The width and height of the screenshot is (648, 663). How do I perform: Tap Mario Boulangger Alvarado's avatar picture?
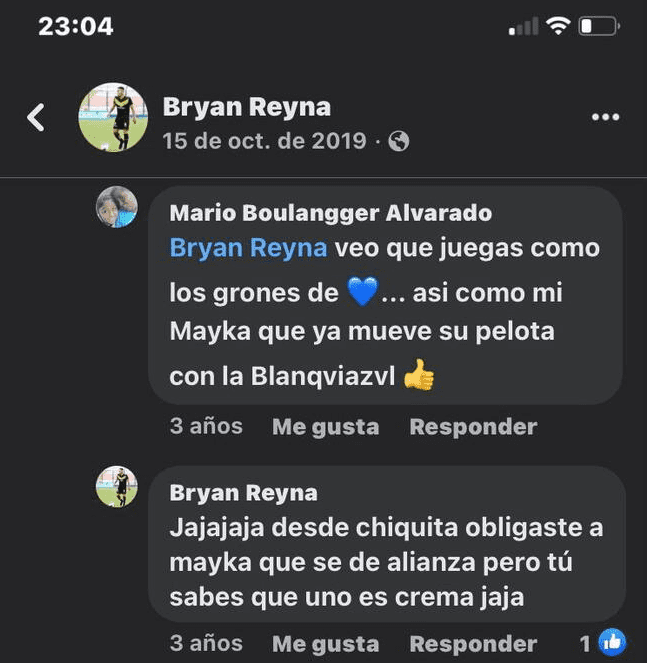116,208
